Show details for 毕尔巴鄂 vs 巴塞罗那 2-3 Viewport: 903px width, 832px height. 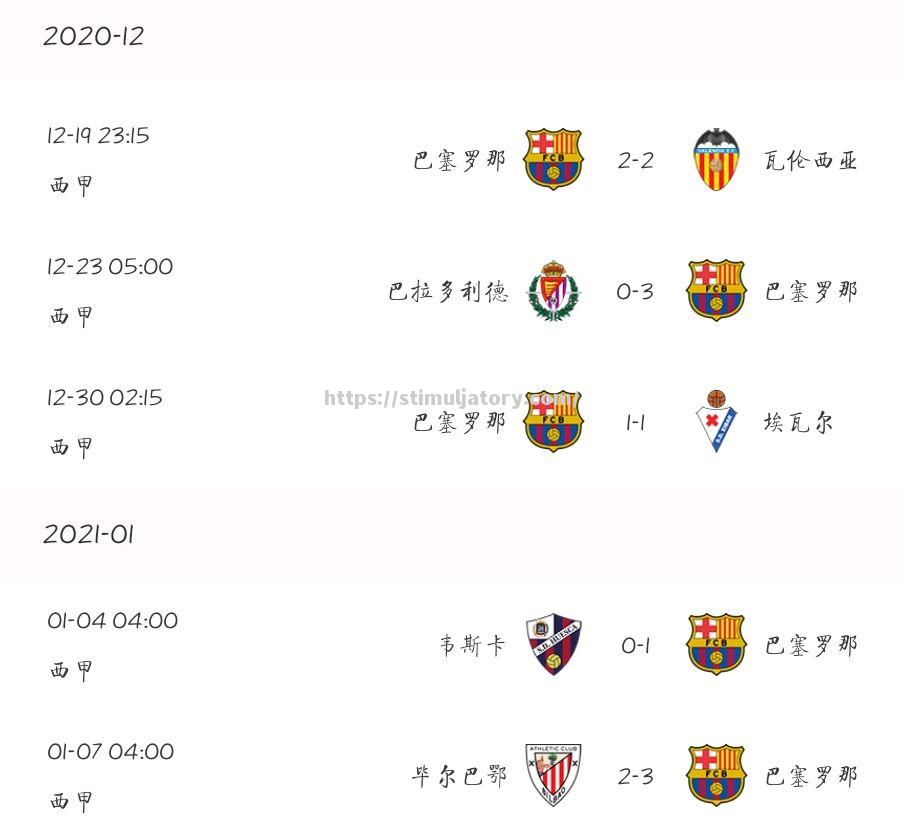(635, 776)
